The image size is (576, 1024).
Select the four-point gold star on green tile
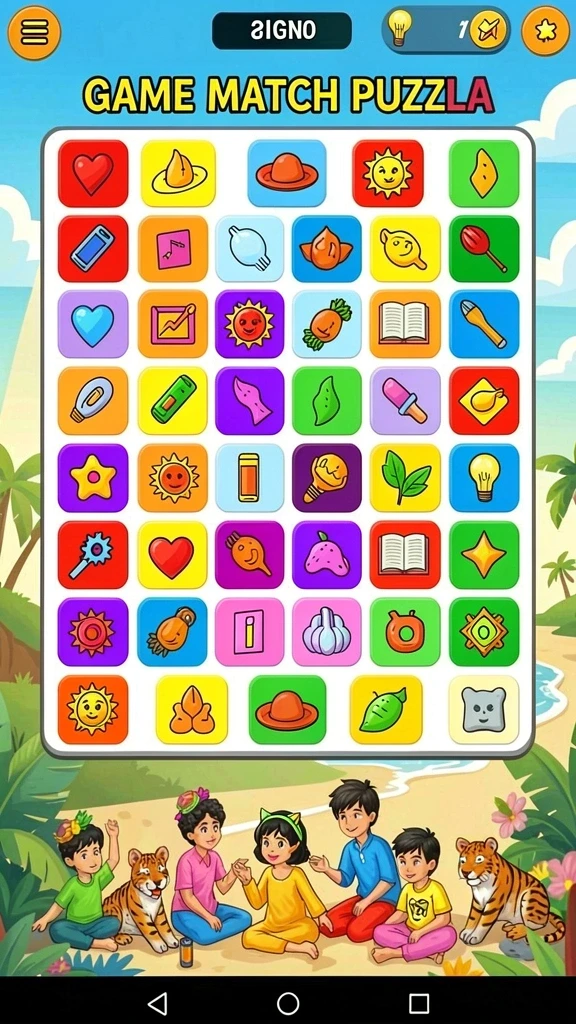pyautogui.click(x=484, y=555)
